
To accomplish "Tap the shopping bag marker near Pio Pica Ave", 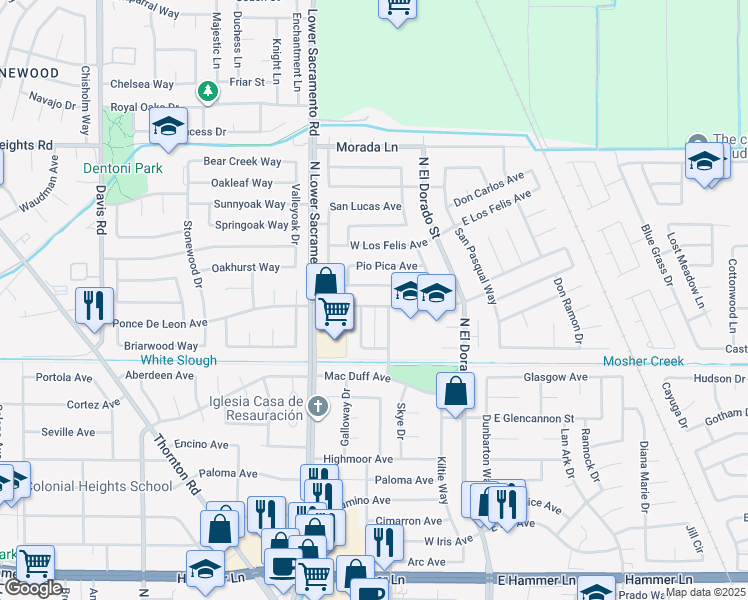I will pos(325,281).
